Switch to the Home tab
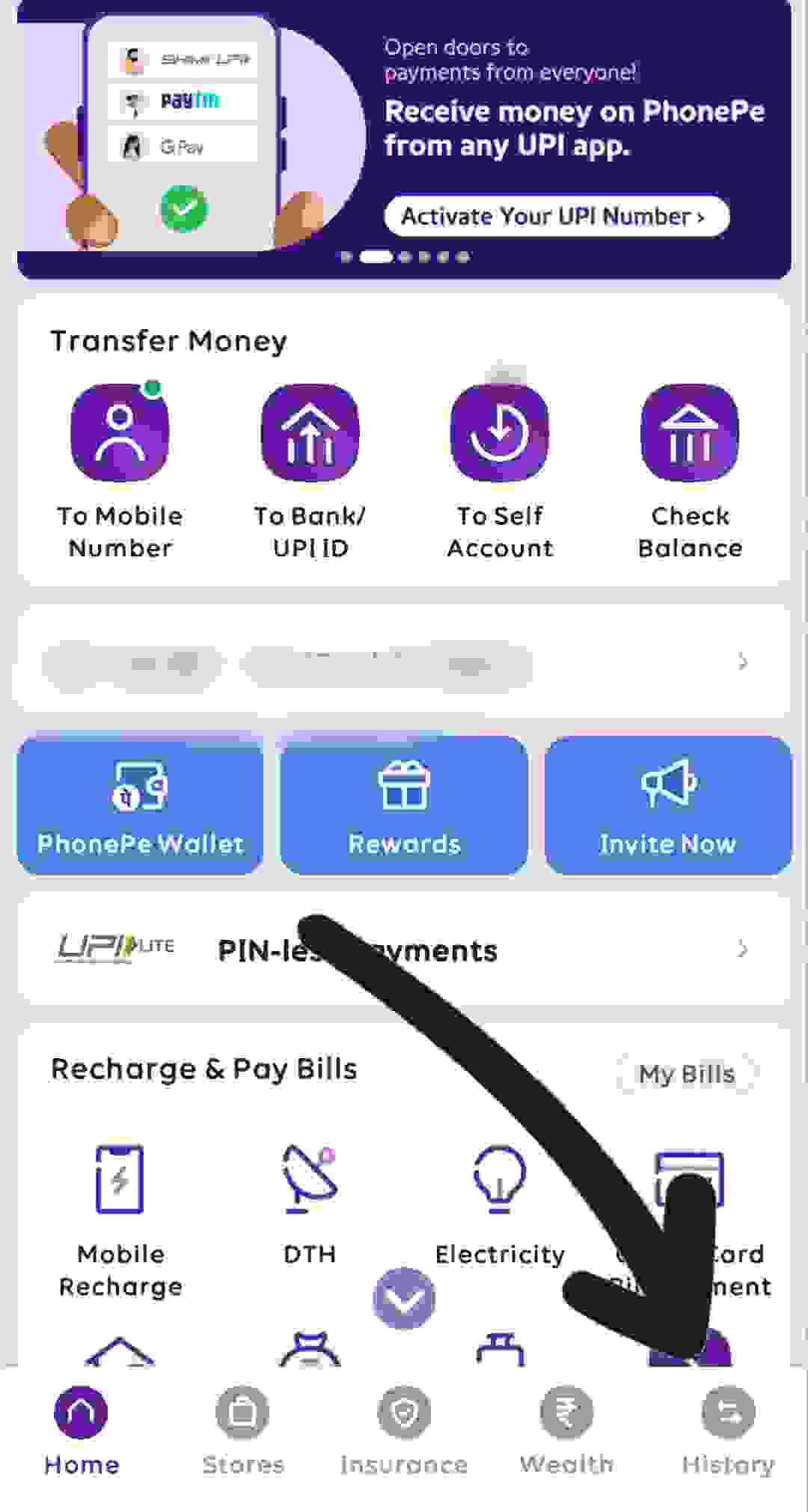Image resolution: width=808 pixels, height=1512 pixels. click(x=82, y=1430)
